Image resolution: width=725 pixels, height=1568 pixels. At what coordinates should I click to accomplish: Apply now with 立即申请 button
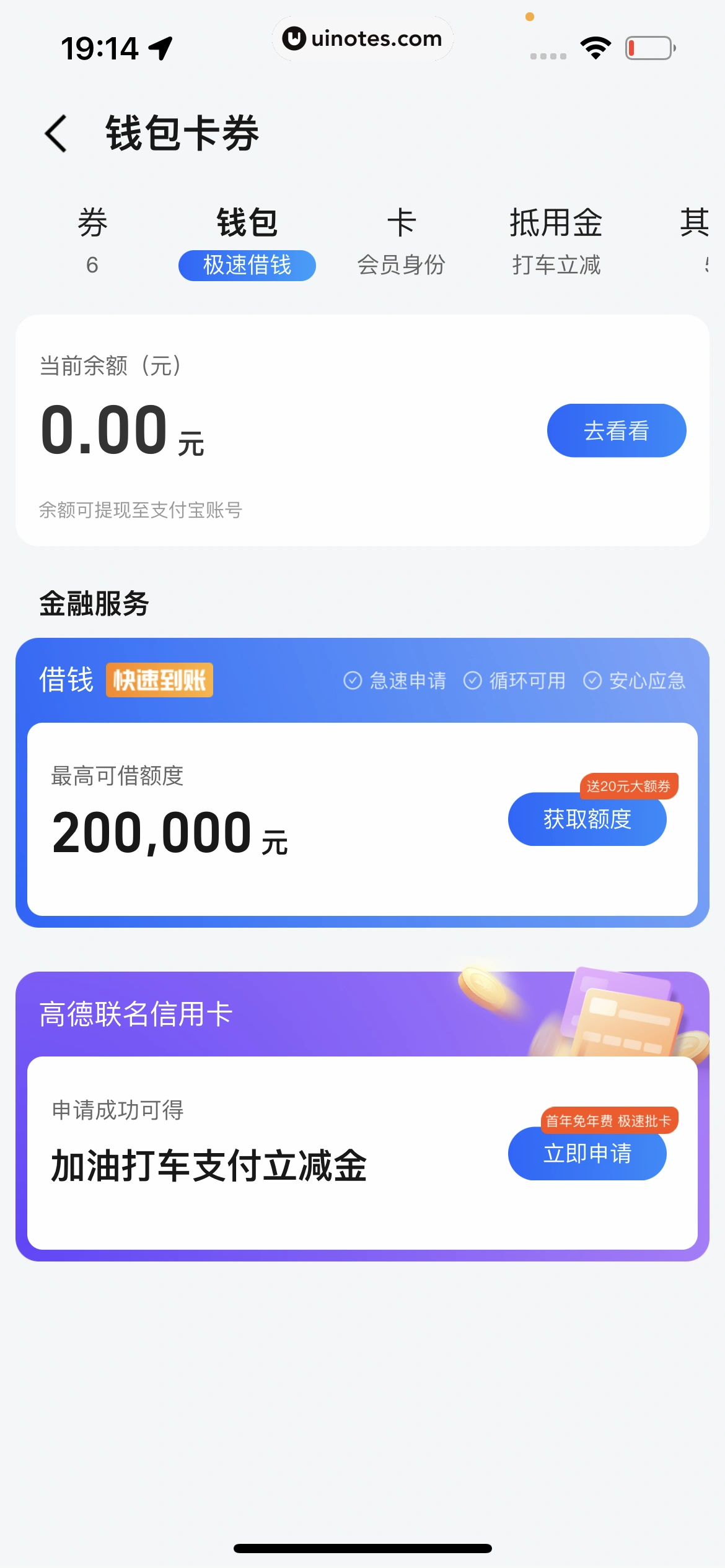587,1153
